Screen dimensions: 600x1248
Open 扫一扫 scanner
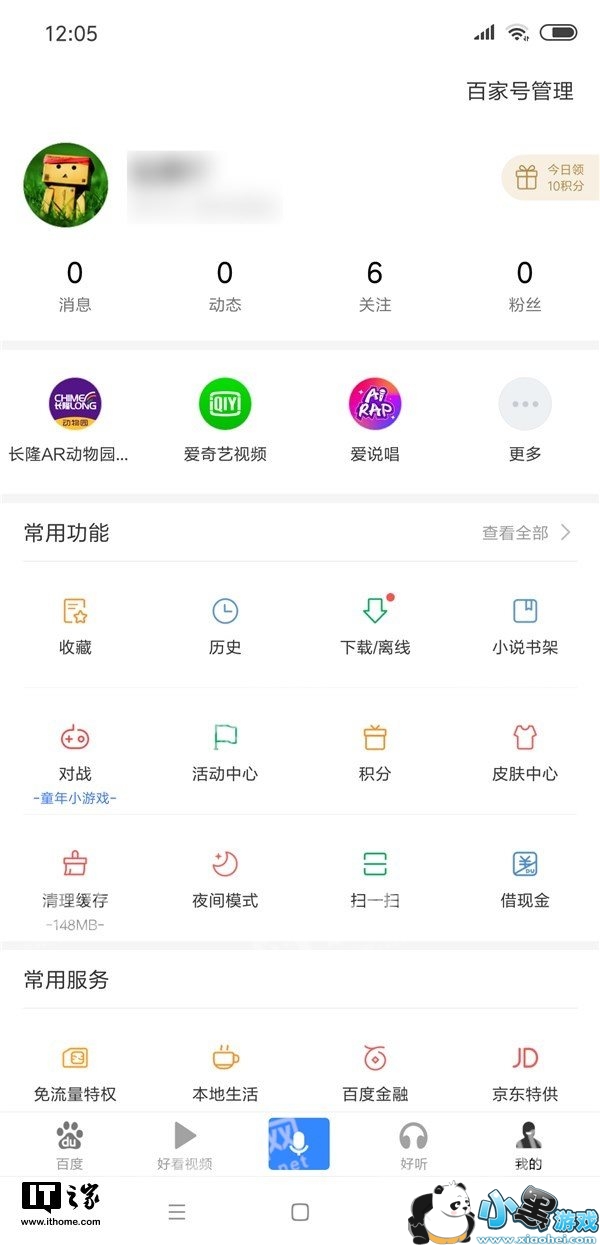point(375,879)
